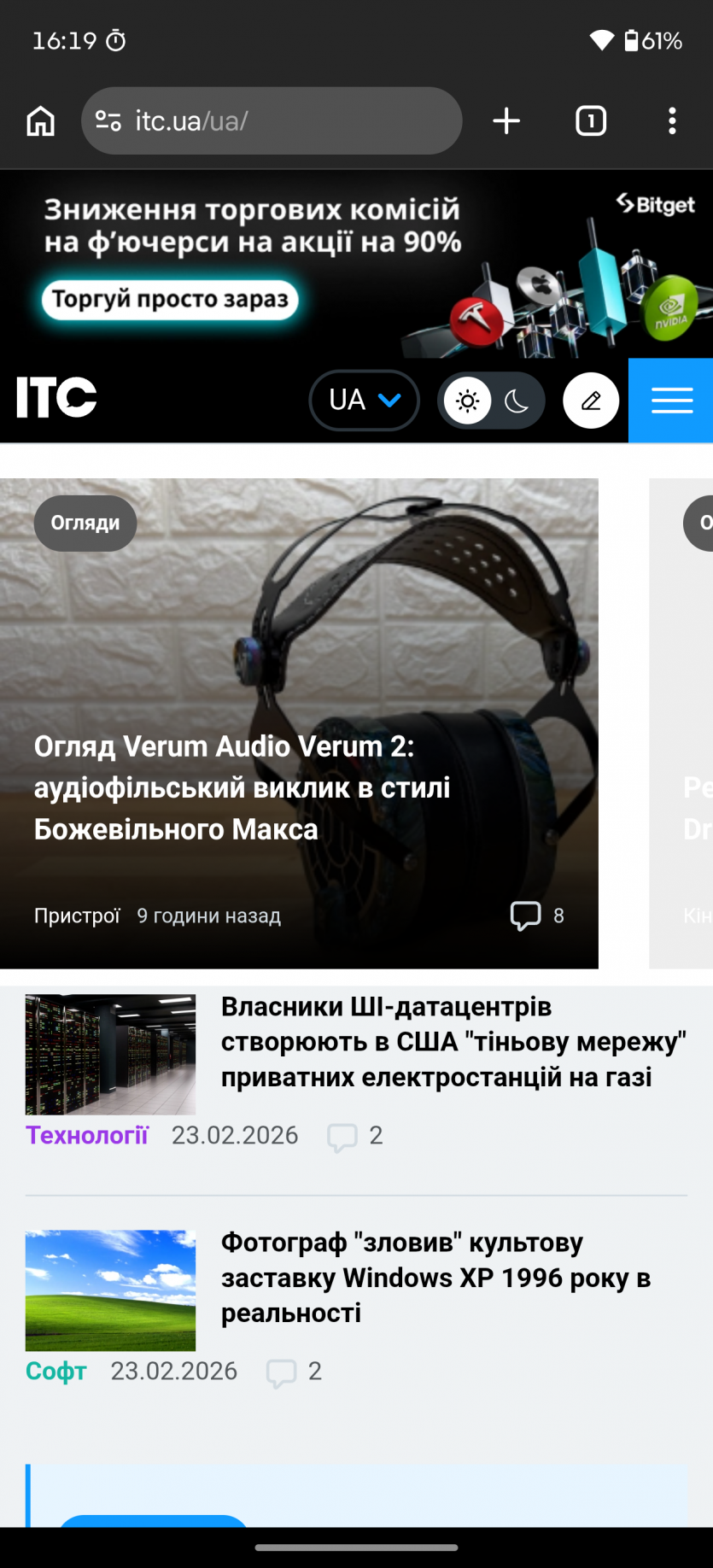The height and width of the screenshot is (1568, 713).
Task: Go to the browser home page
Action: (40, 121)
